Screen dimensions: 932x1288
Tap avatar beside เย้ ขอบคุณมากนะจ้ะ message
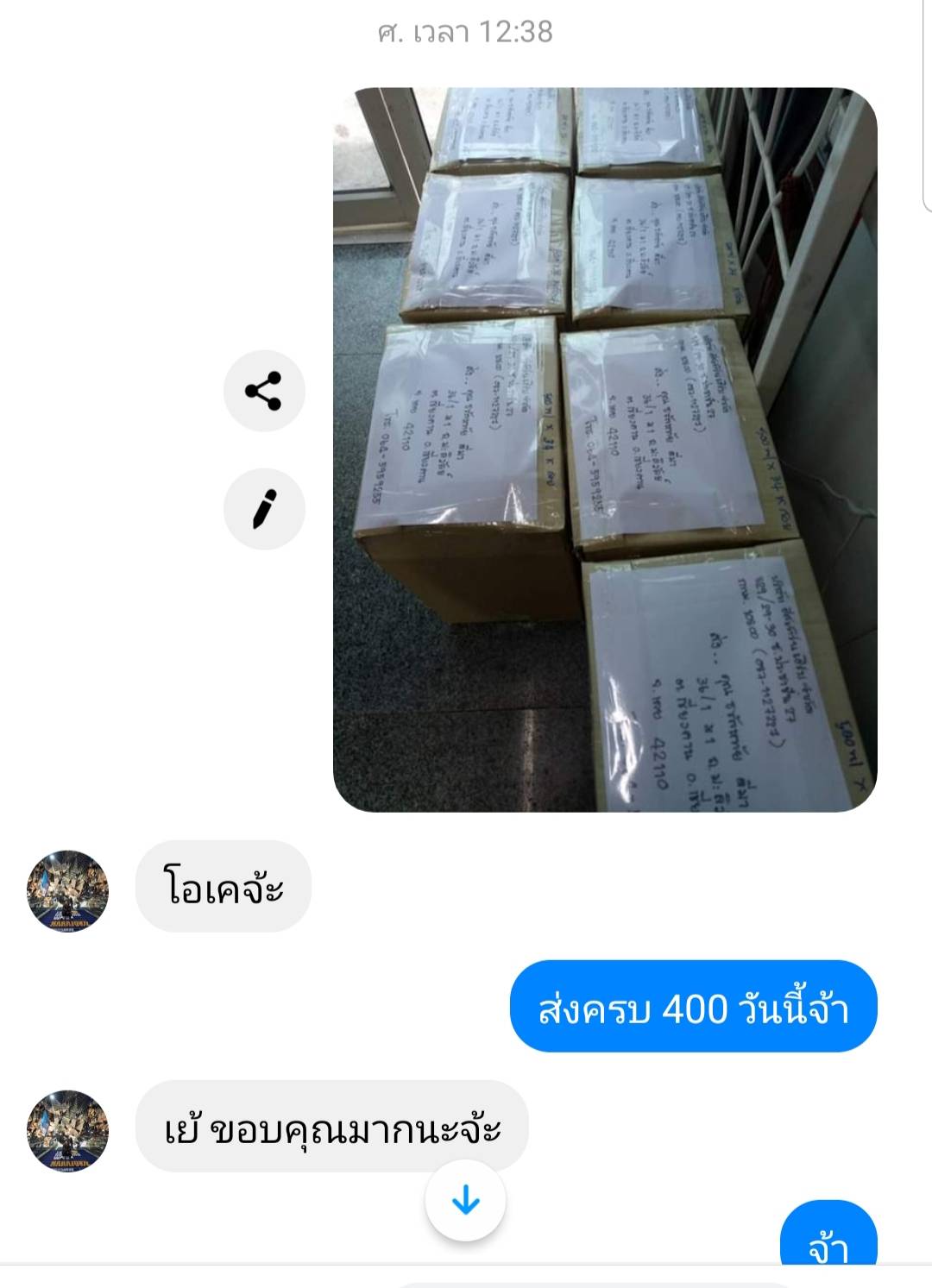click(x=68, y=1129)
